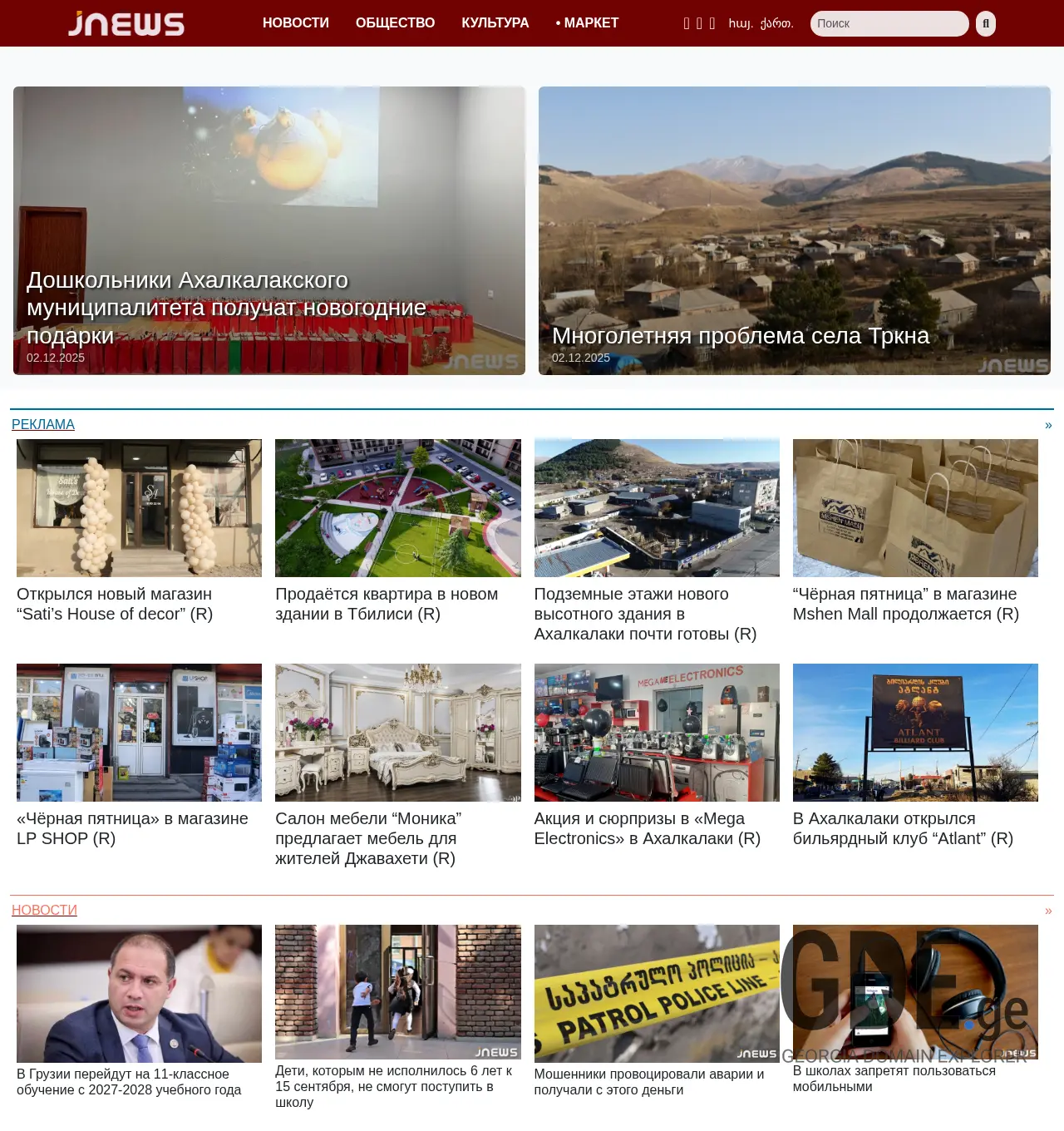The height and width of the screenshot is (1131, 1064).
Task: Expand the РЕКЛАМА section via its » arrow
Action: (x=1047, y=424)
